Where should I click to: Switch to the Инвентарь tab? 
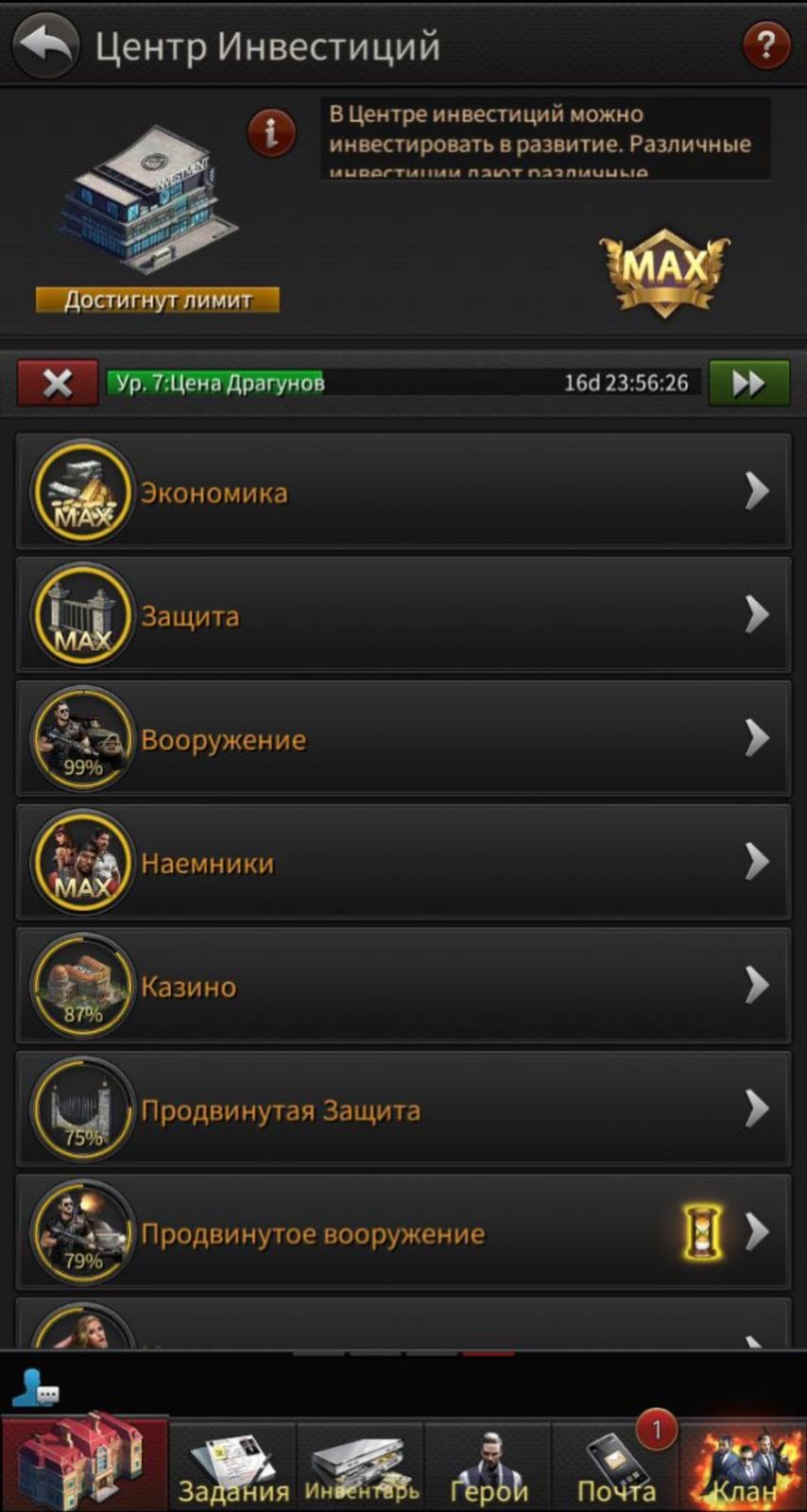[361, 1468]
